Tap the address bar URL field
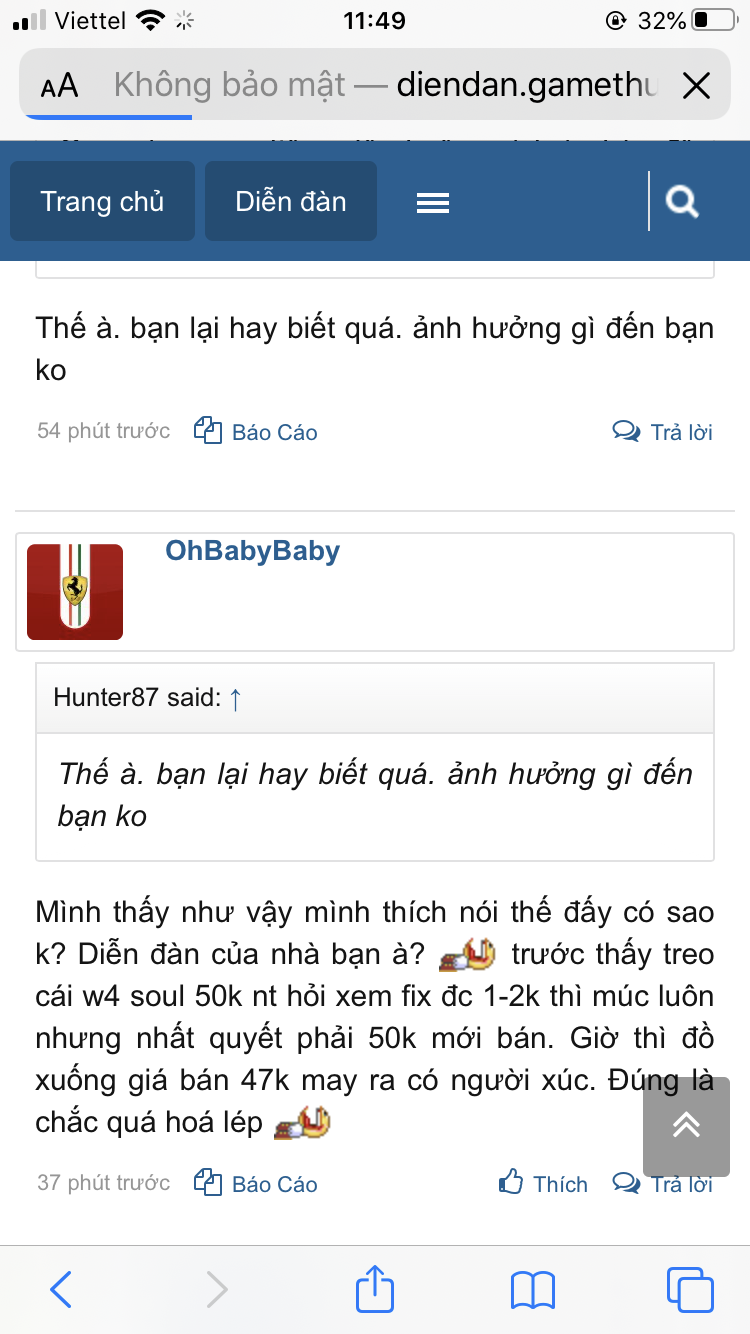750x1334 pixels. (x=385, y=86)
